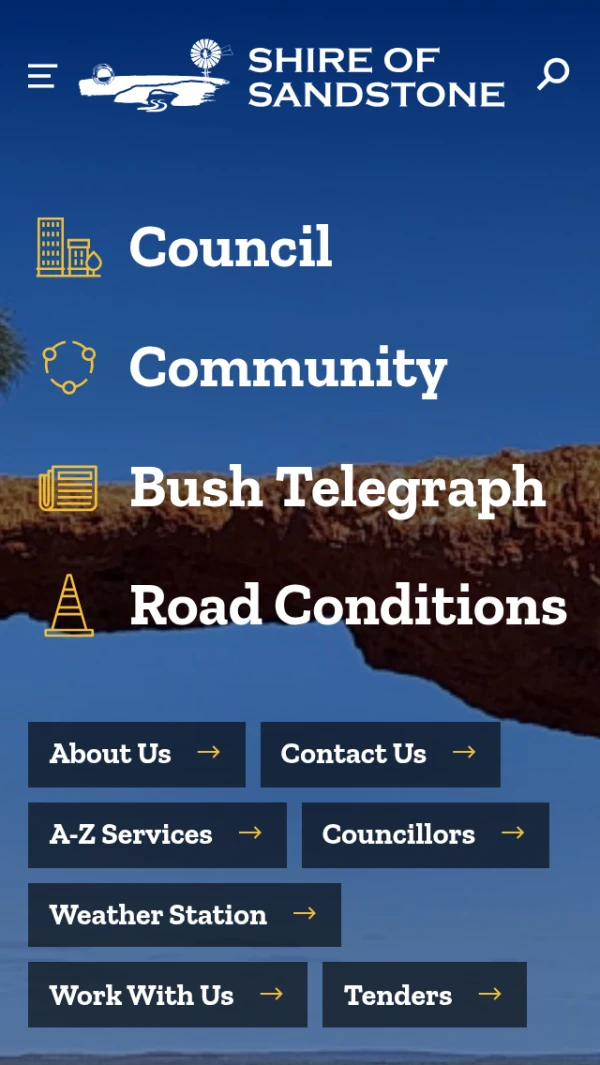The height and width of the screenshot is (1065, 600).
Task: View Road Conditions
Action: pyautogui.click(x=347, y=606)
